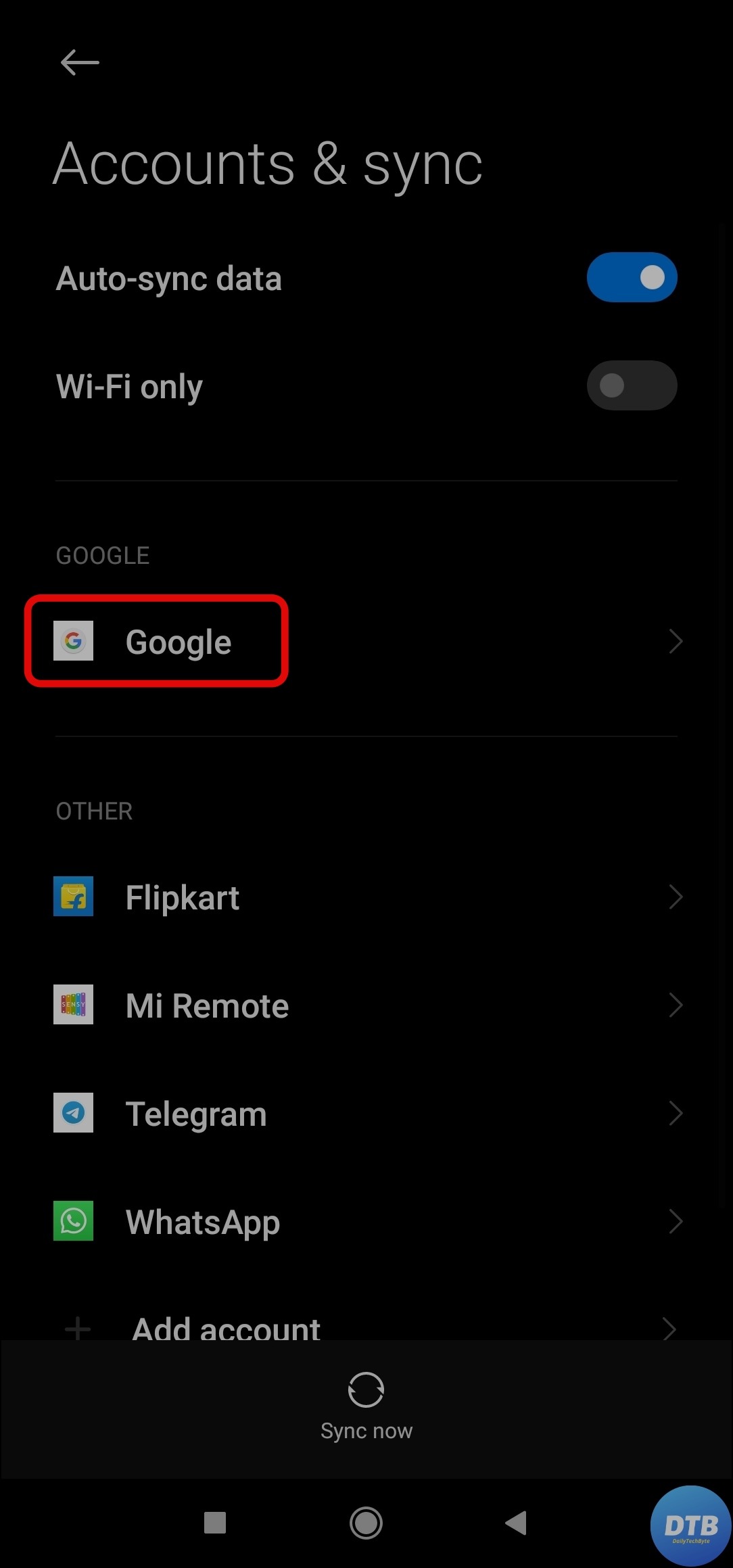Image resolution: width=733 pixels, height=1568 pixels.
Task: Select the Telegram account
Action: [x=366, y=1114]
